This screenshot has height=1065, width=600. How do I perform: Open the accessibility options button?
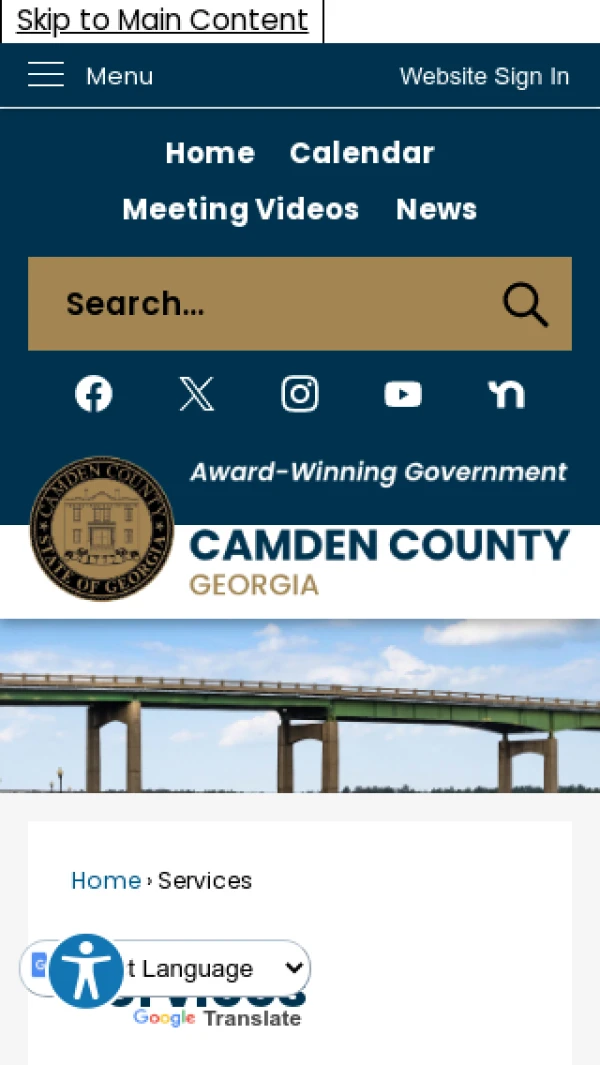click(x=86, y=970)
